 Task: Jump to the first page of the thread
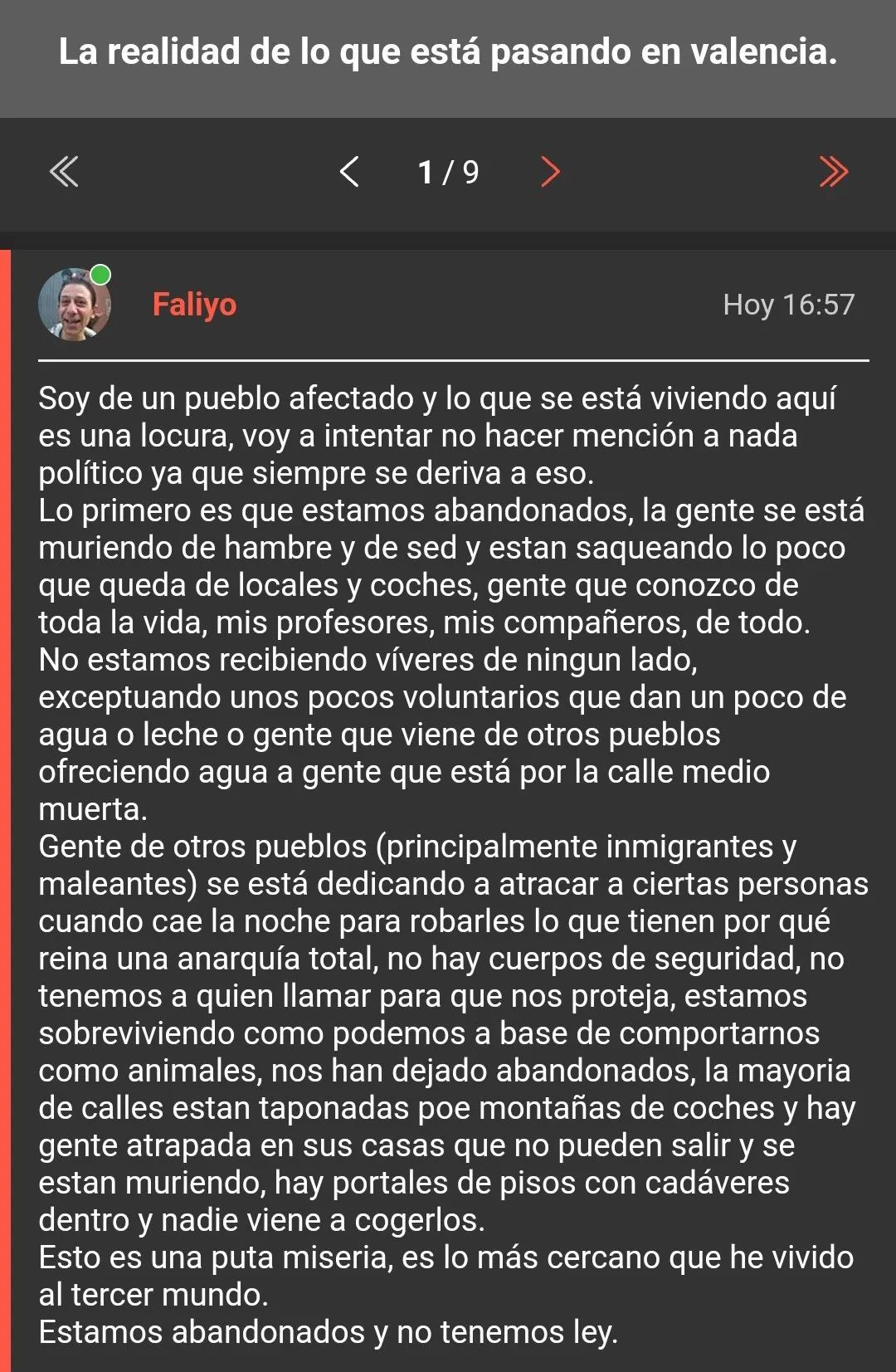(x=64, y=173)
